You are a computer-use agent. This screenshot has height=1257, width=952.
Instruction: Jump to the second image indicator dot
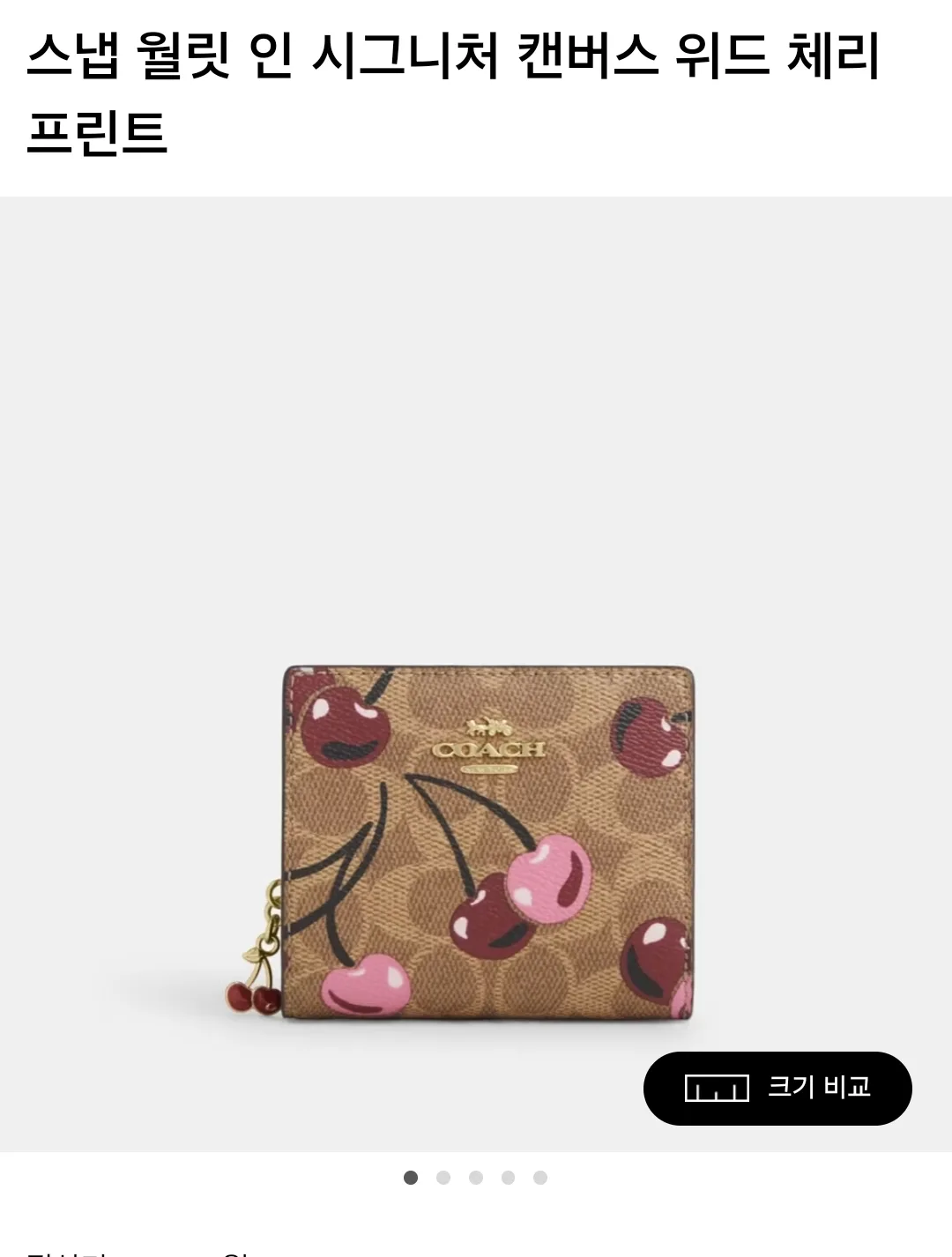point(443,1178)
